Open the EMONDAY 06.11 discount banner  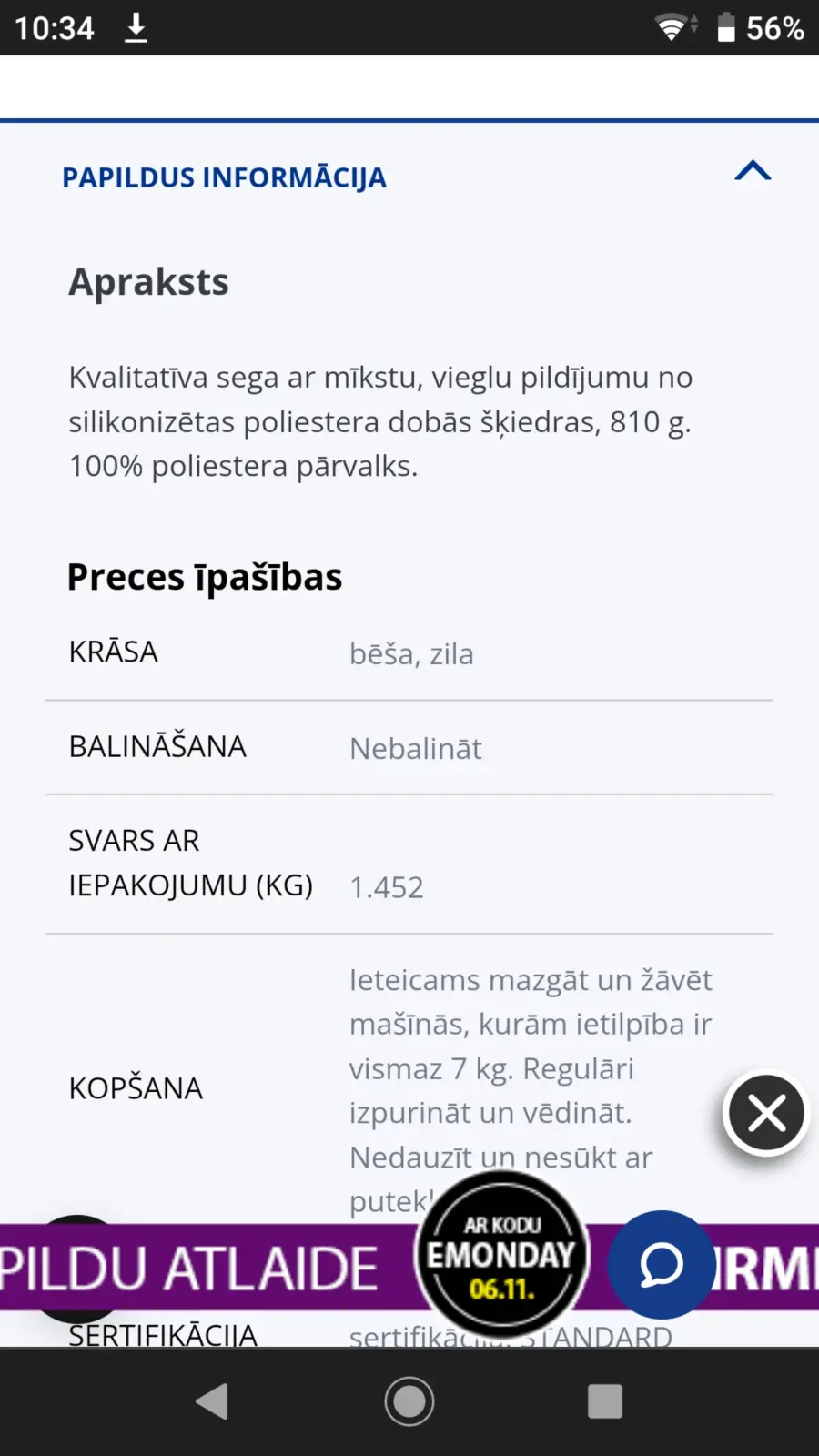501,1254
